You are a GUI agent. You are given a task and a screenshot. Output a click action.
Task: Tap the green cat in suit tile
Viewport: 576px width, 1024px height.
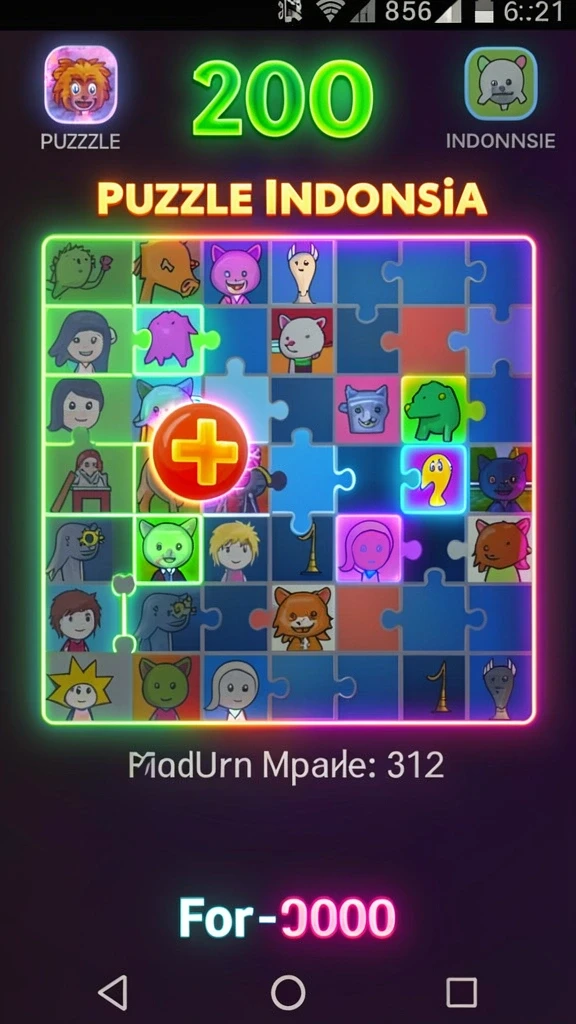pos(168,549)
